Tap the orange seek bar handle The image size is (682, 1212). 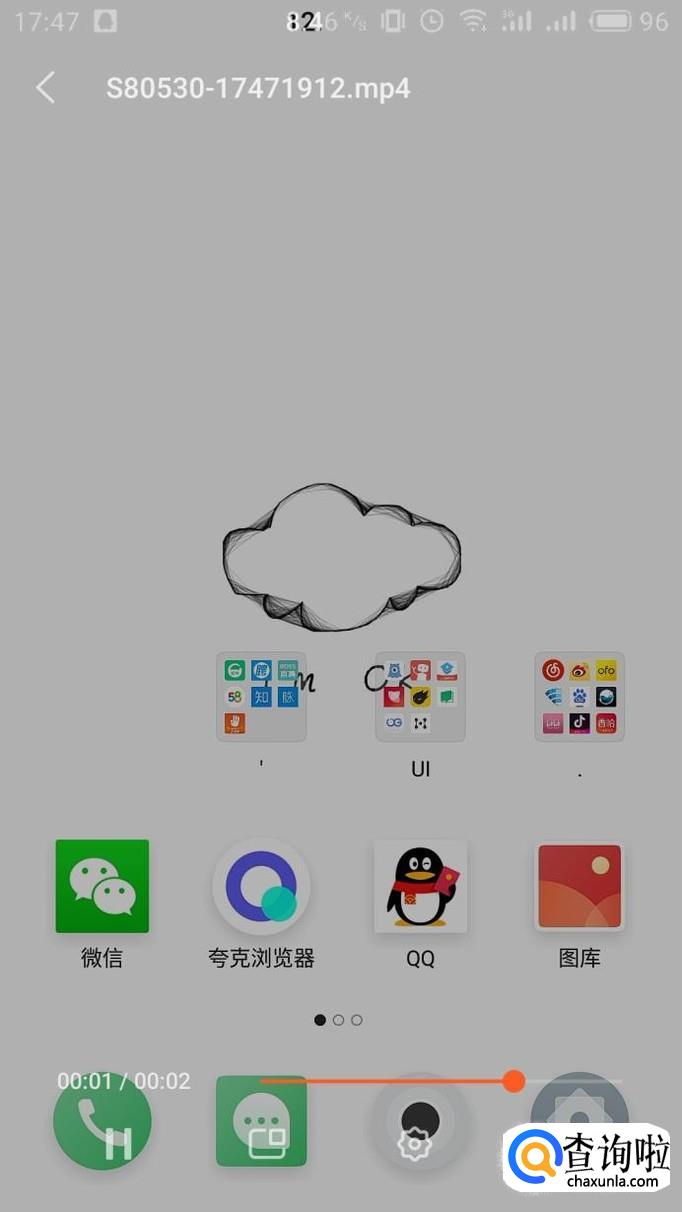click(x=514, y=1080)
